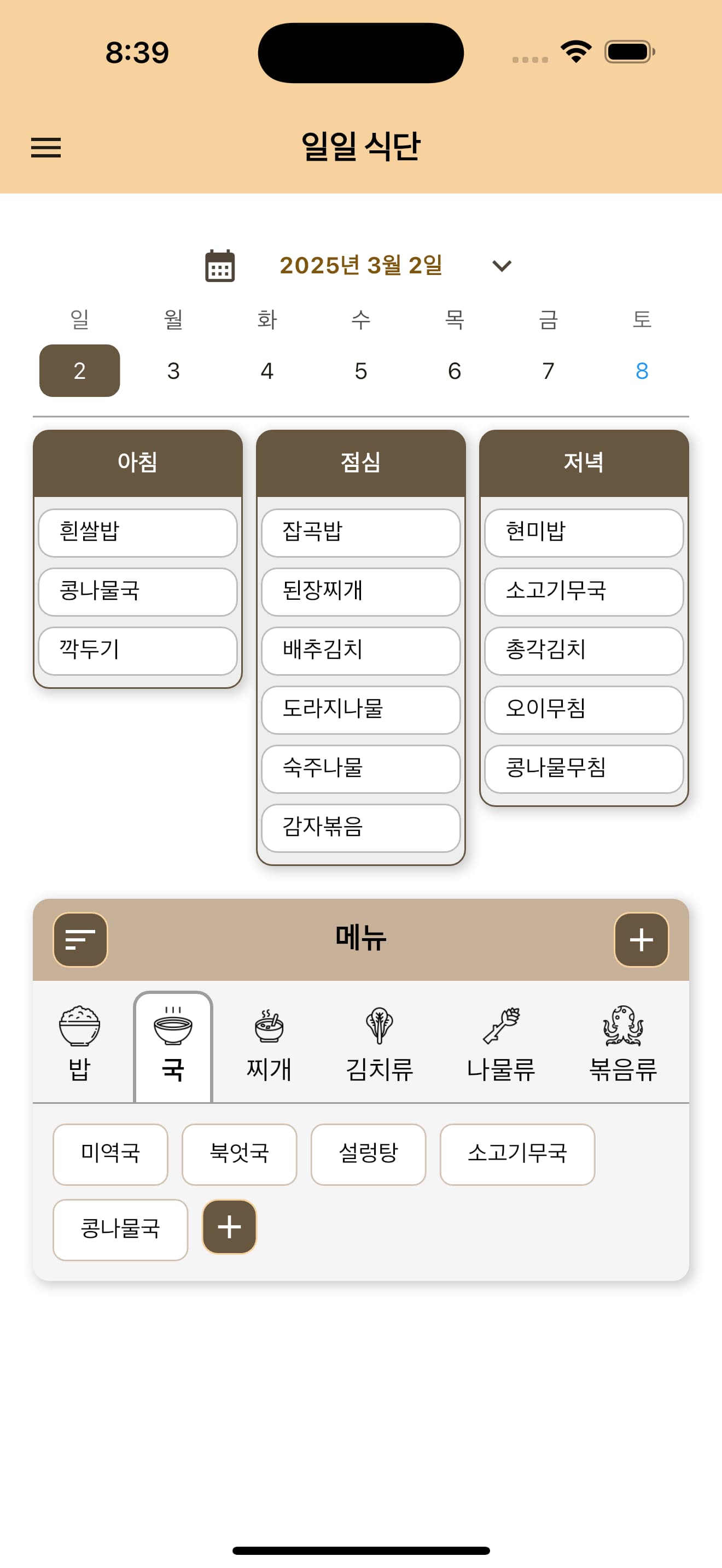Select 설렁탕 from the soup menu list
The width and height of the screenshot is (722, 1568).
pos(368,1154)
